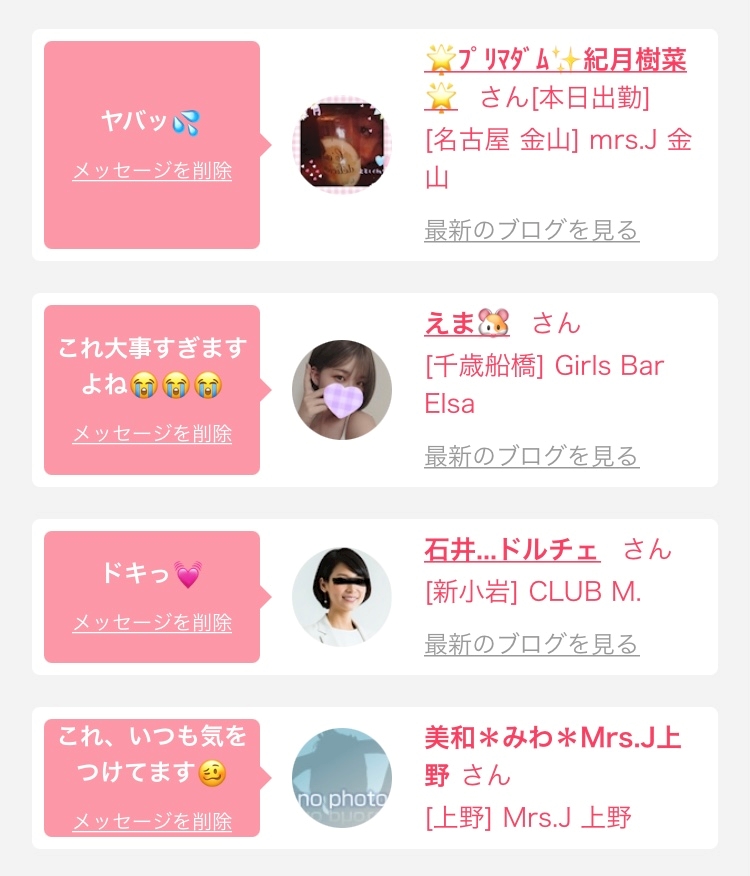The height and width of the screenshot is (876, 750).
Task: Tap 紀月樹菜's profile picture
Action: (341, 145)
